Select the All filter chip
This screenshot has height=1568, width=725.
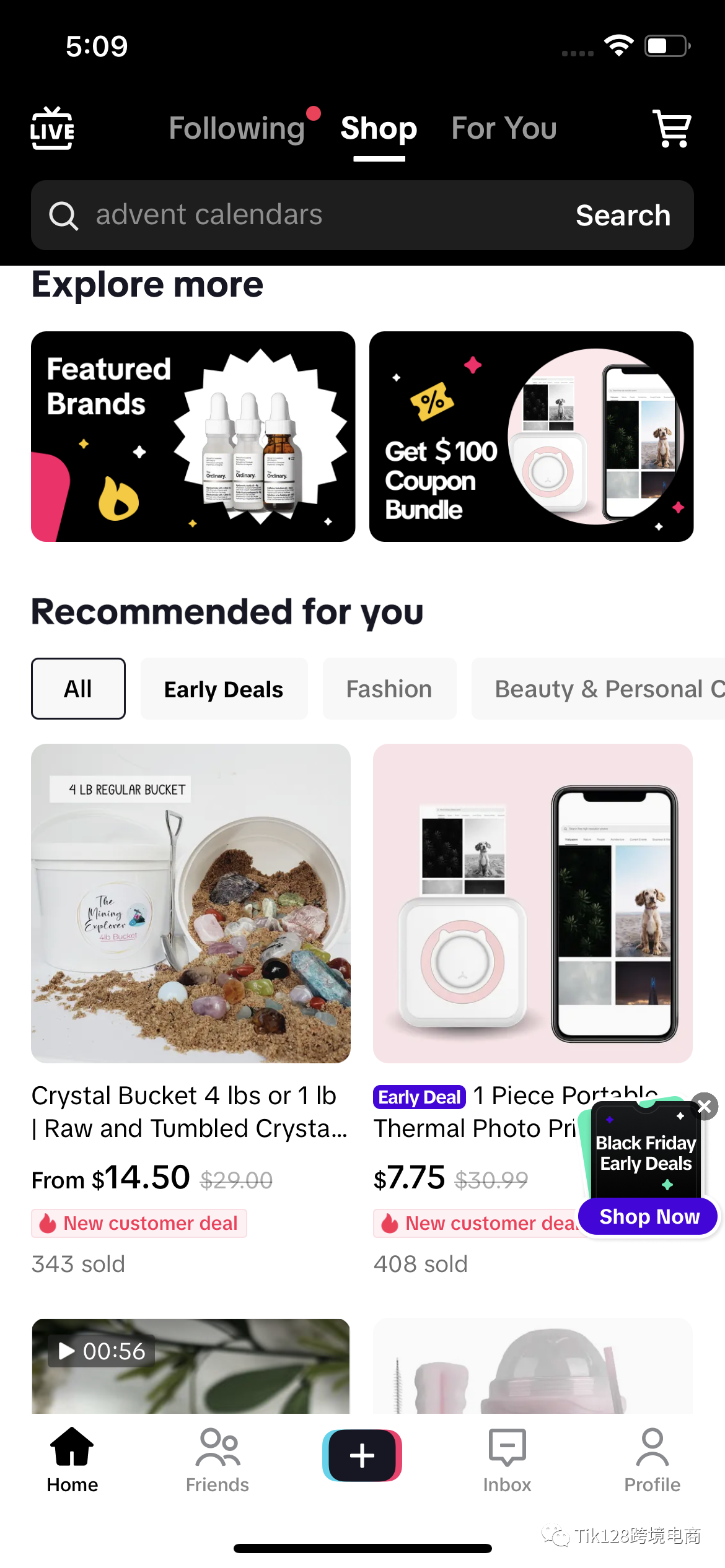78,689
